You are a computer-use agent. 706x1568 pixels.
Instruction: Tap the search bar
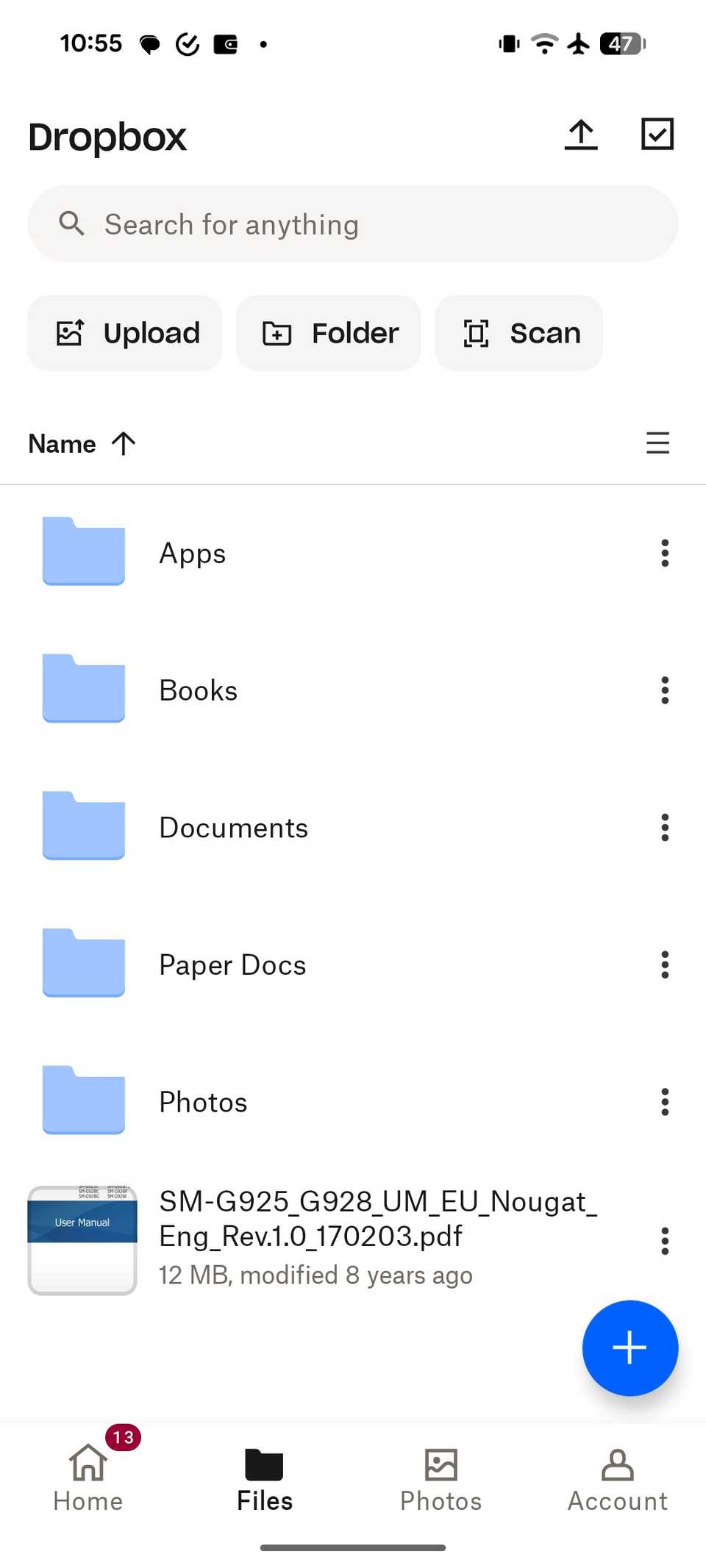[352, 223]
